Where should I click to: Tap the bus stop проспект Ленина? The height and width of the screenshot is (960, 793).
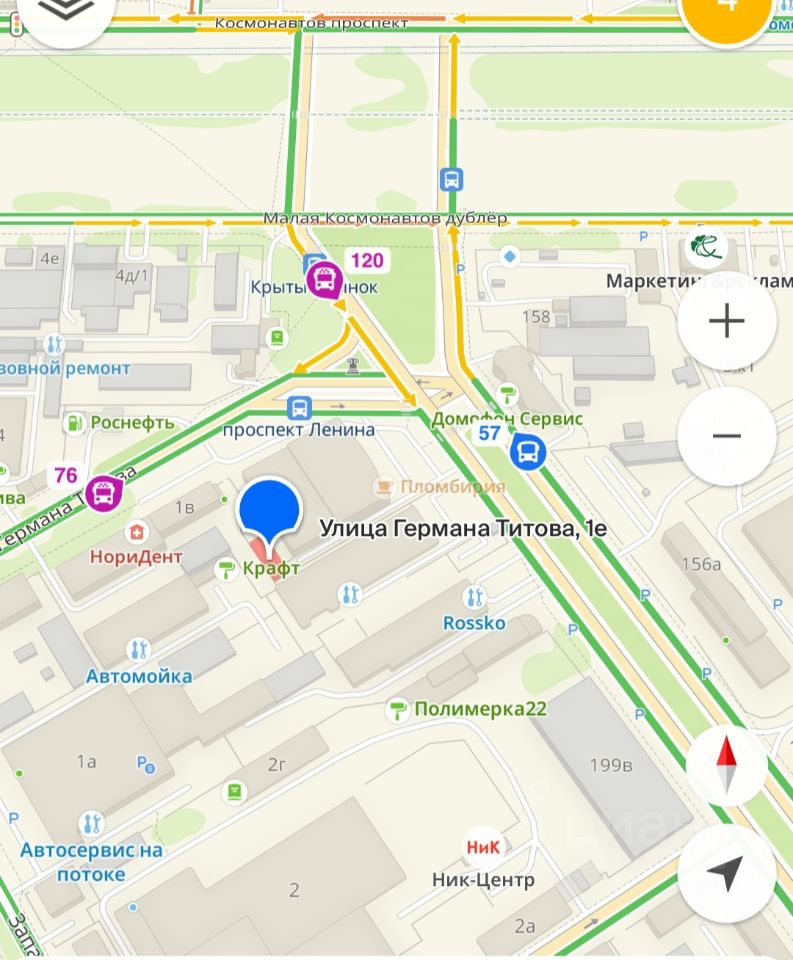click(298, 408)
